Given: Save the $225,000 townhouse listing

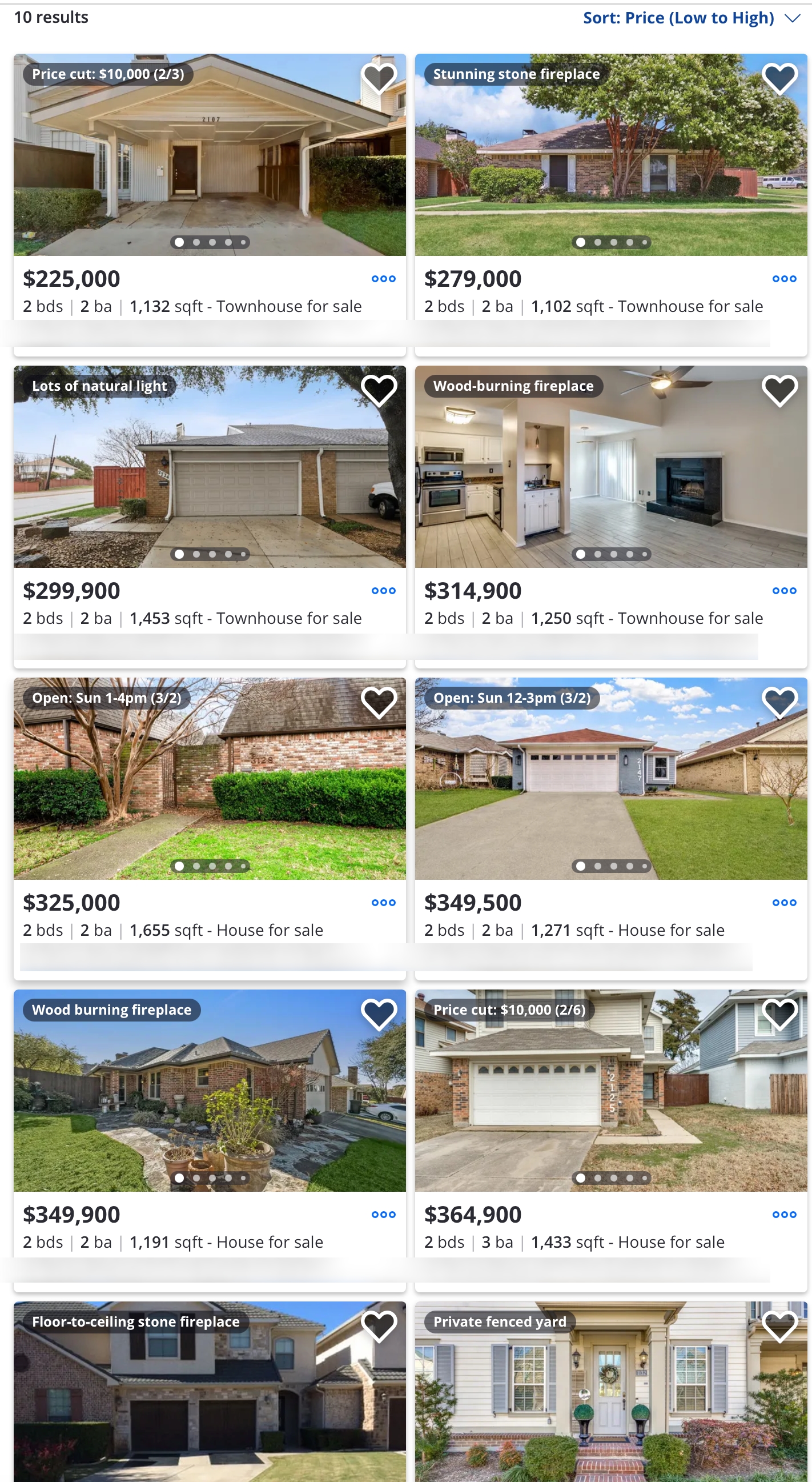Looking at the screenshot, I should tap(379, 78).
